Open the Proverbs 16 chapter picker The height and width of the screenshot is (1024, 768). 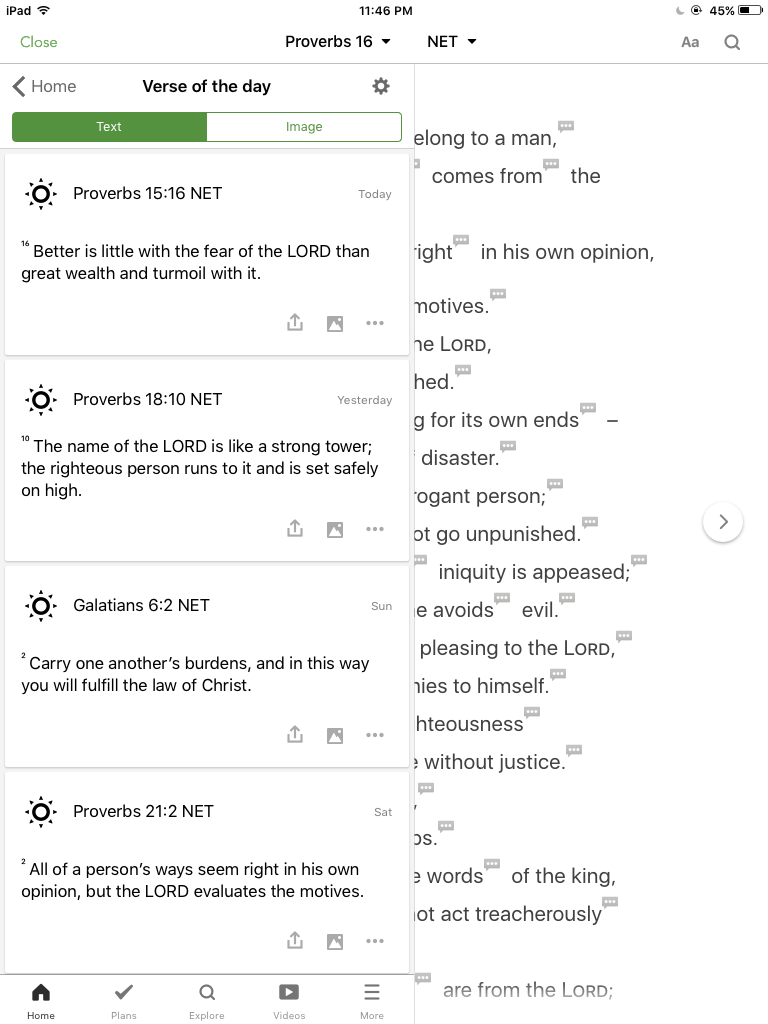pyautogui.click(x=337, y=42)
